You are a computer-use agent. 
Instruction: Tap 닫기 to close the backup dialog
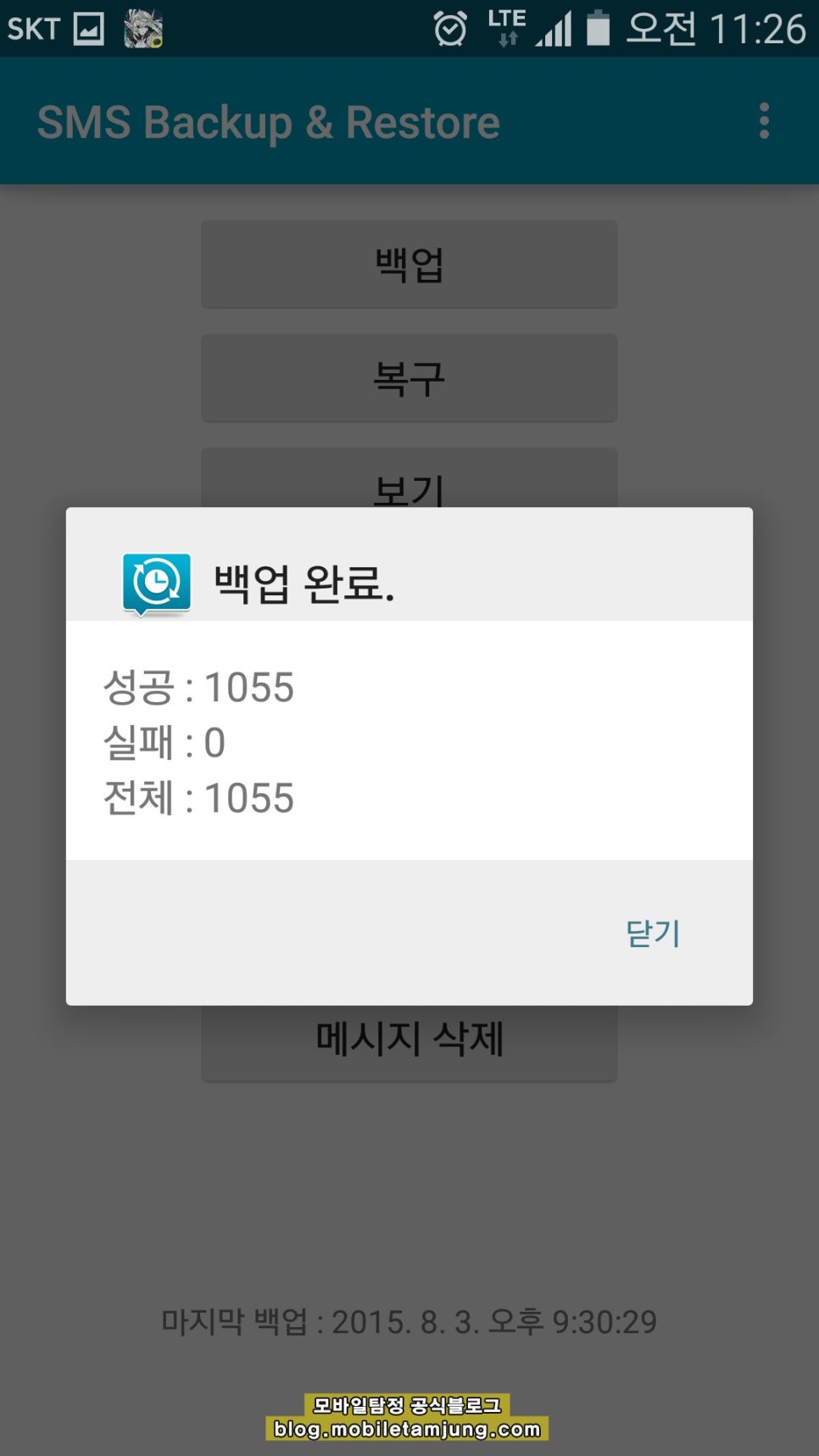click(x=652, y=933)
